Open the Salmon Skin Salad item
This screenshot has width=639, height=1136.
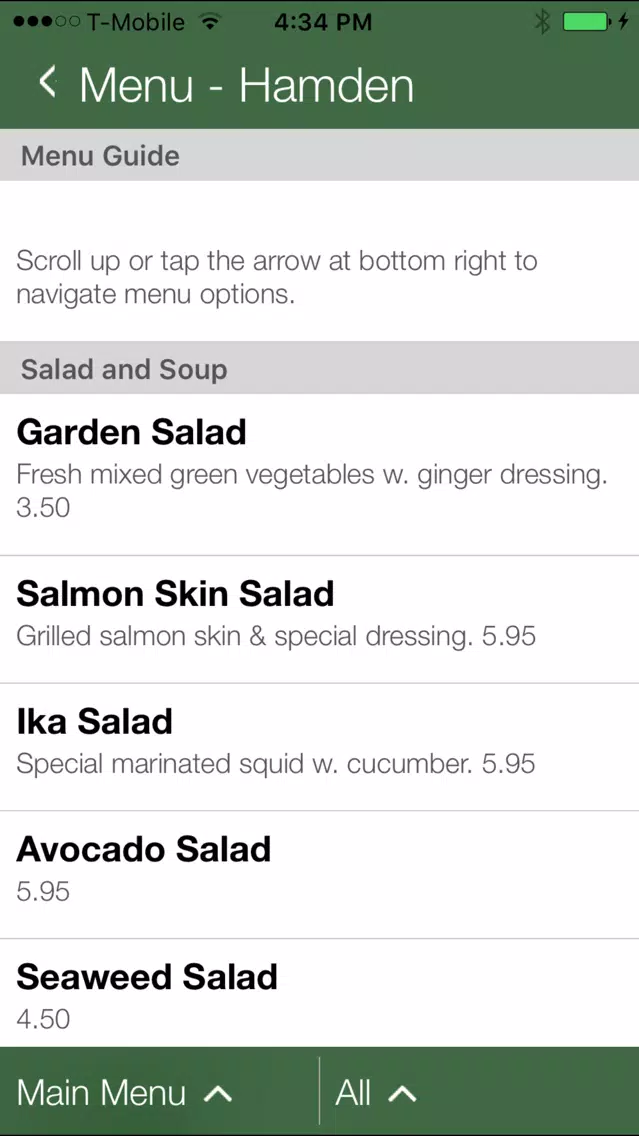[x=320, y=620]
